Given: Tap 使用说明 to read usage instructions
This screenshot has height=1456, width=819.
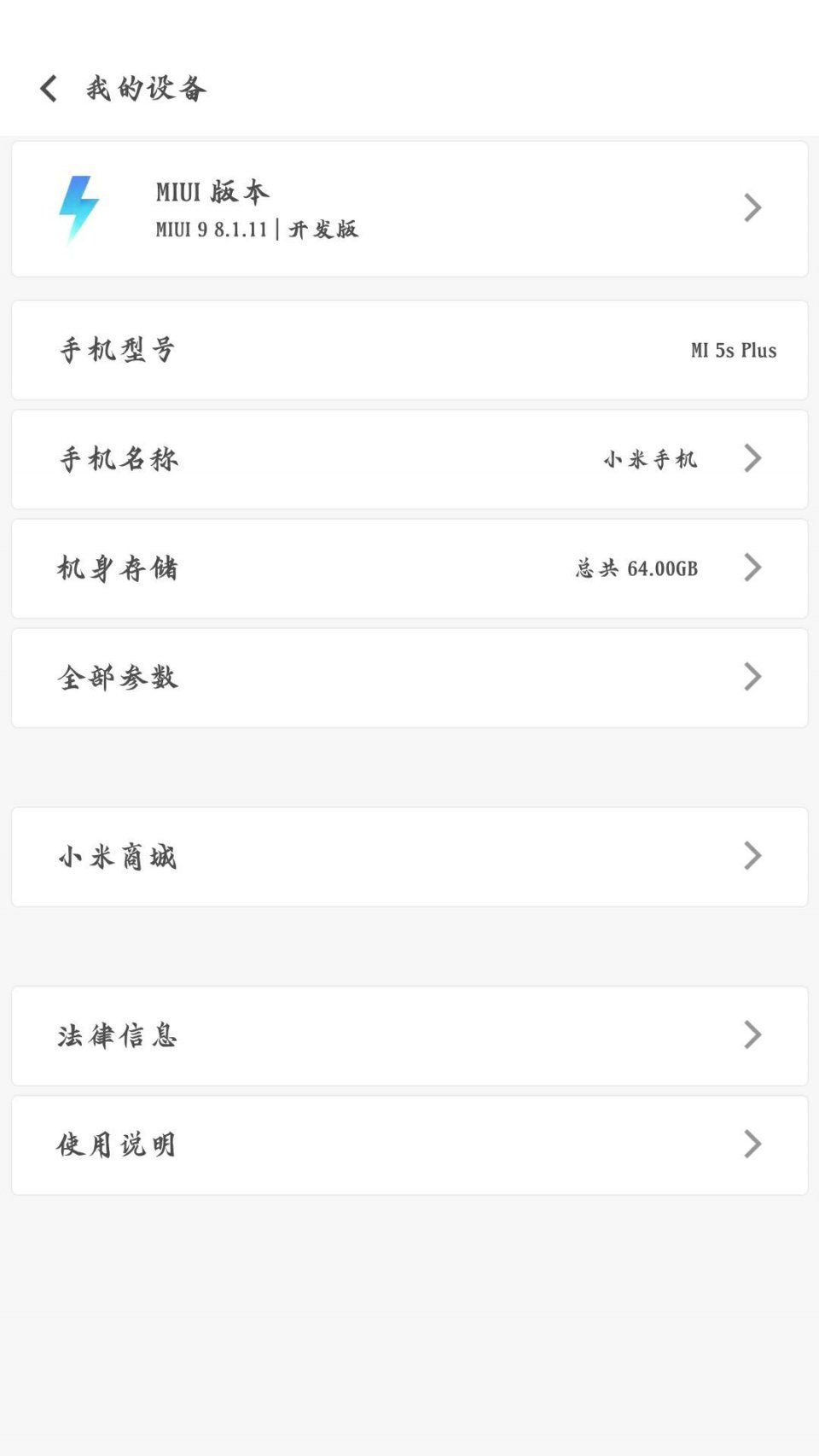Looking at the screenshot, I should pos(117,1145).
